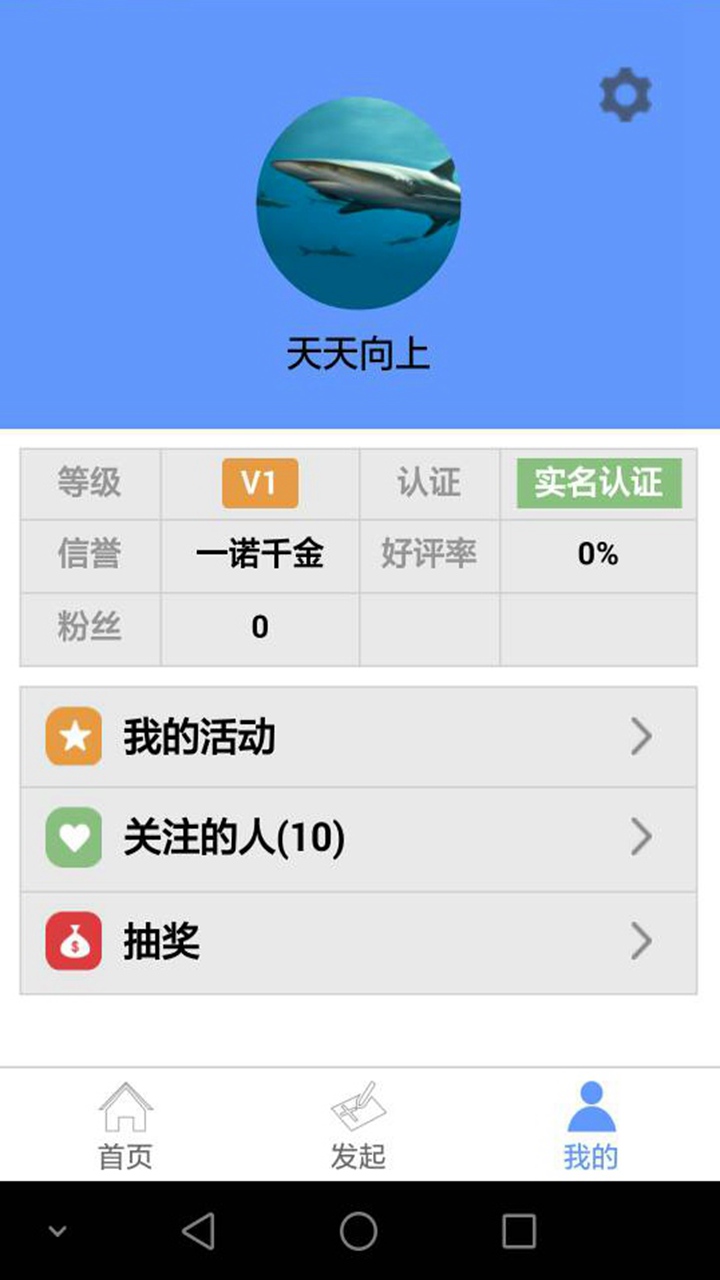This screenshot has width=720, height=1280.
Task: Tap the system home button
Action: click(359, 1231)
